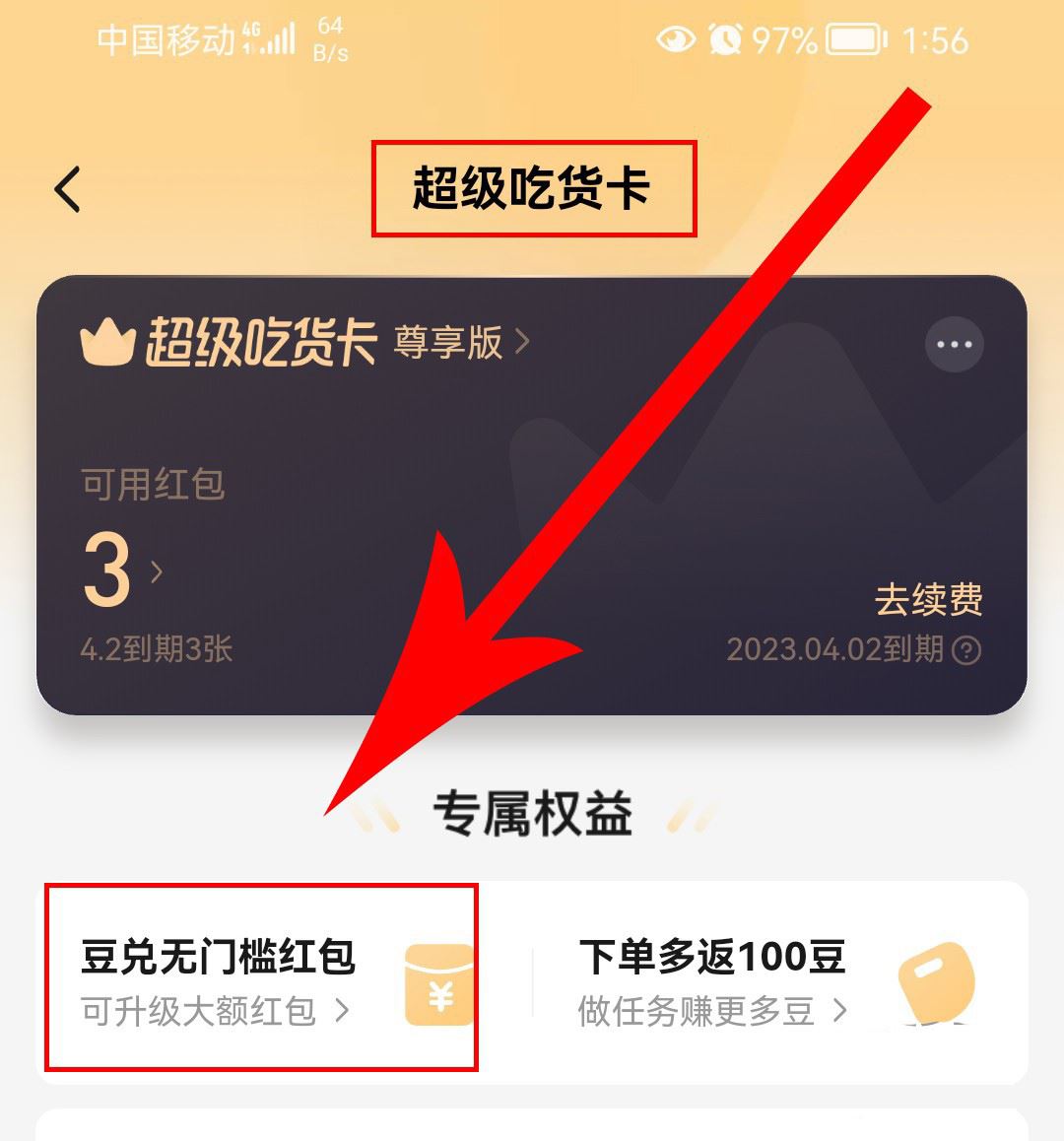Image resolution: width=1064 pixels, height=1141 pixels.
Task: Open the expiry date help icon
Action: 967,650
